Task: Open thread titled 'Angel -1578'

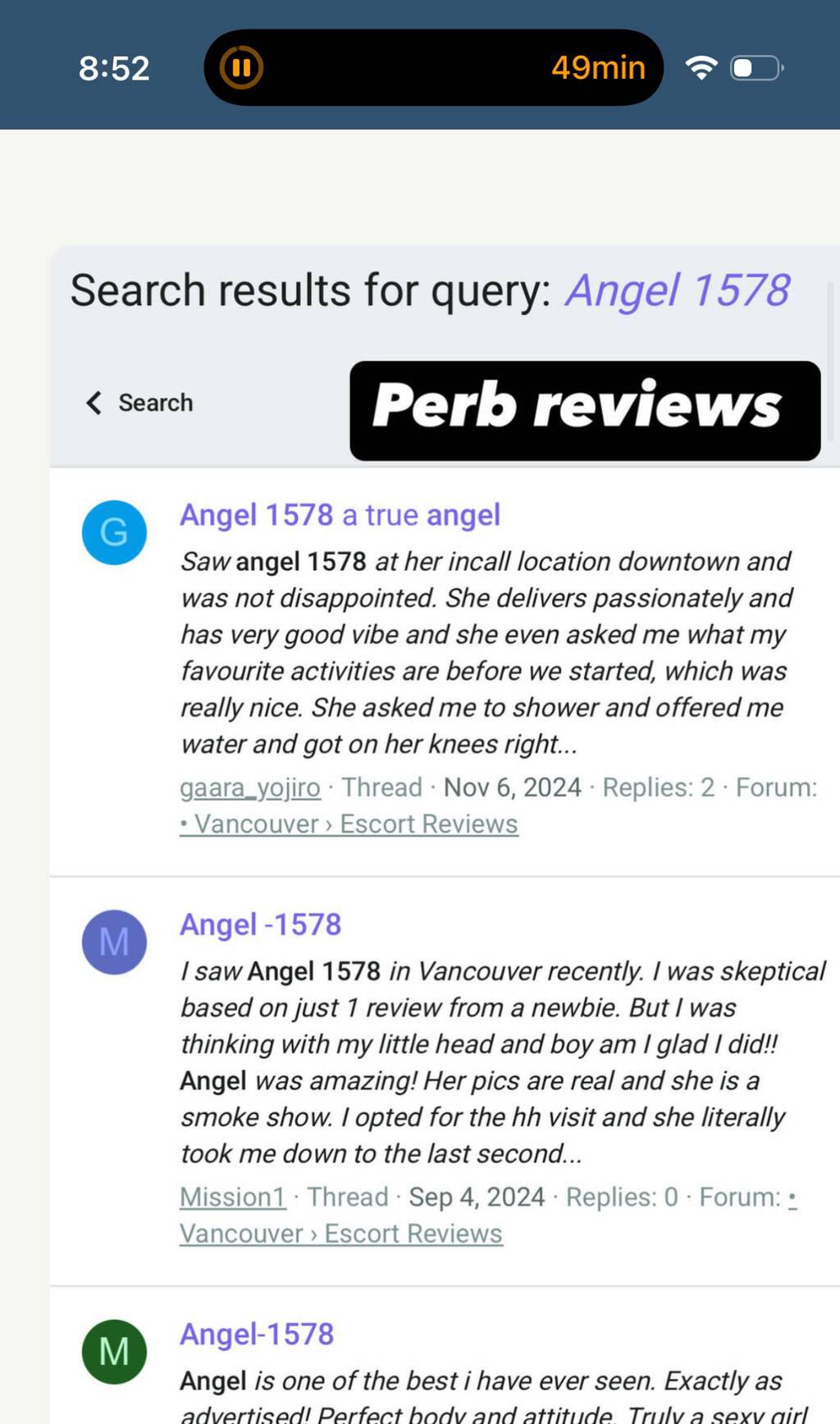Action: coord(260,924)
